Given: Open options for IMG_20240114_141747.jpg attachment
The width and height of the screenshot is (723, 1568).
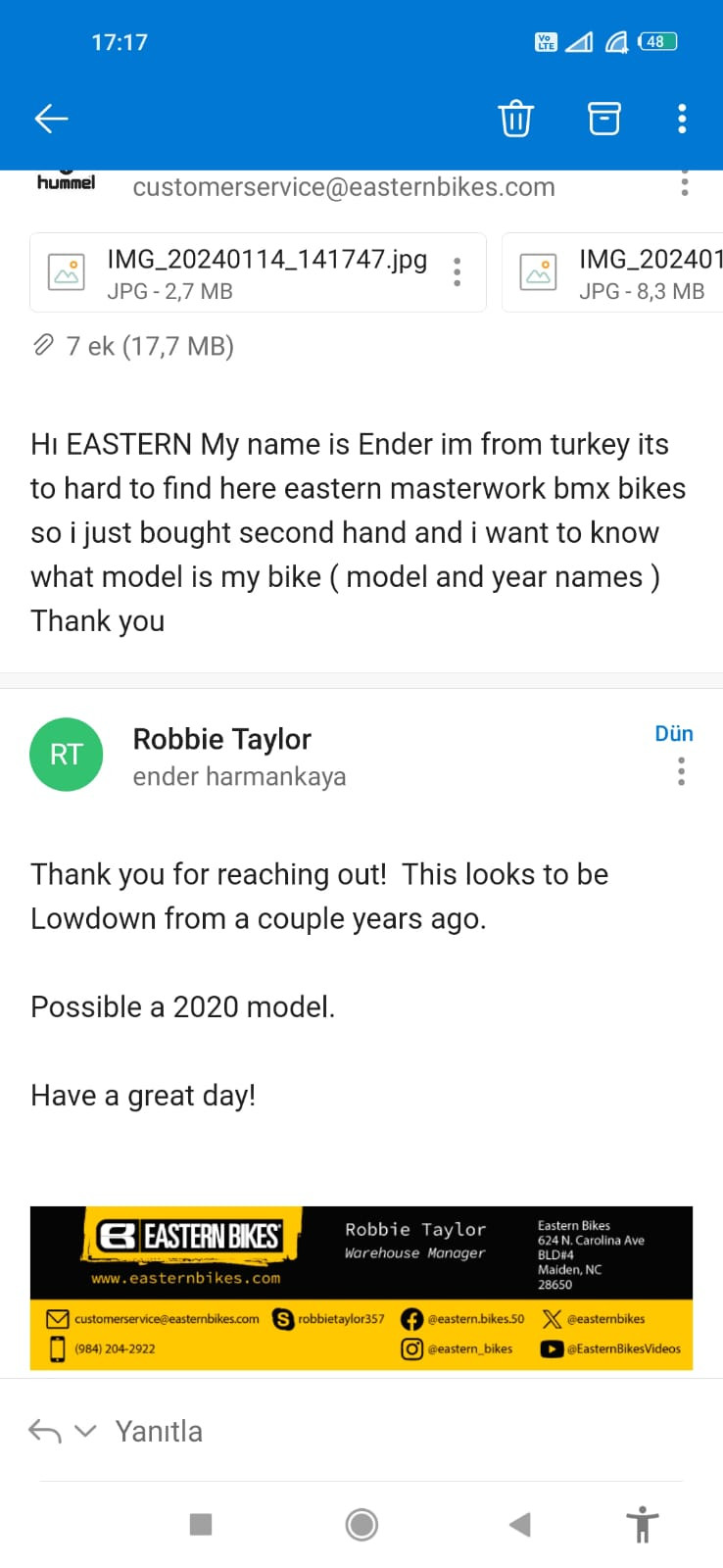Looking at the screenshot, I should [x=457, y=272].
